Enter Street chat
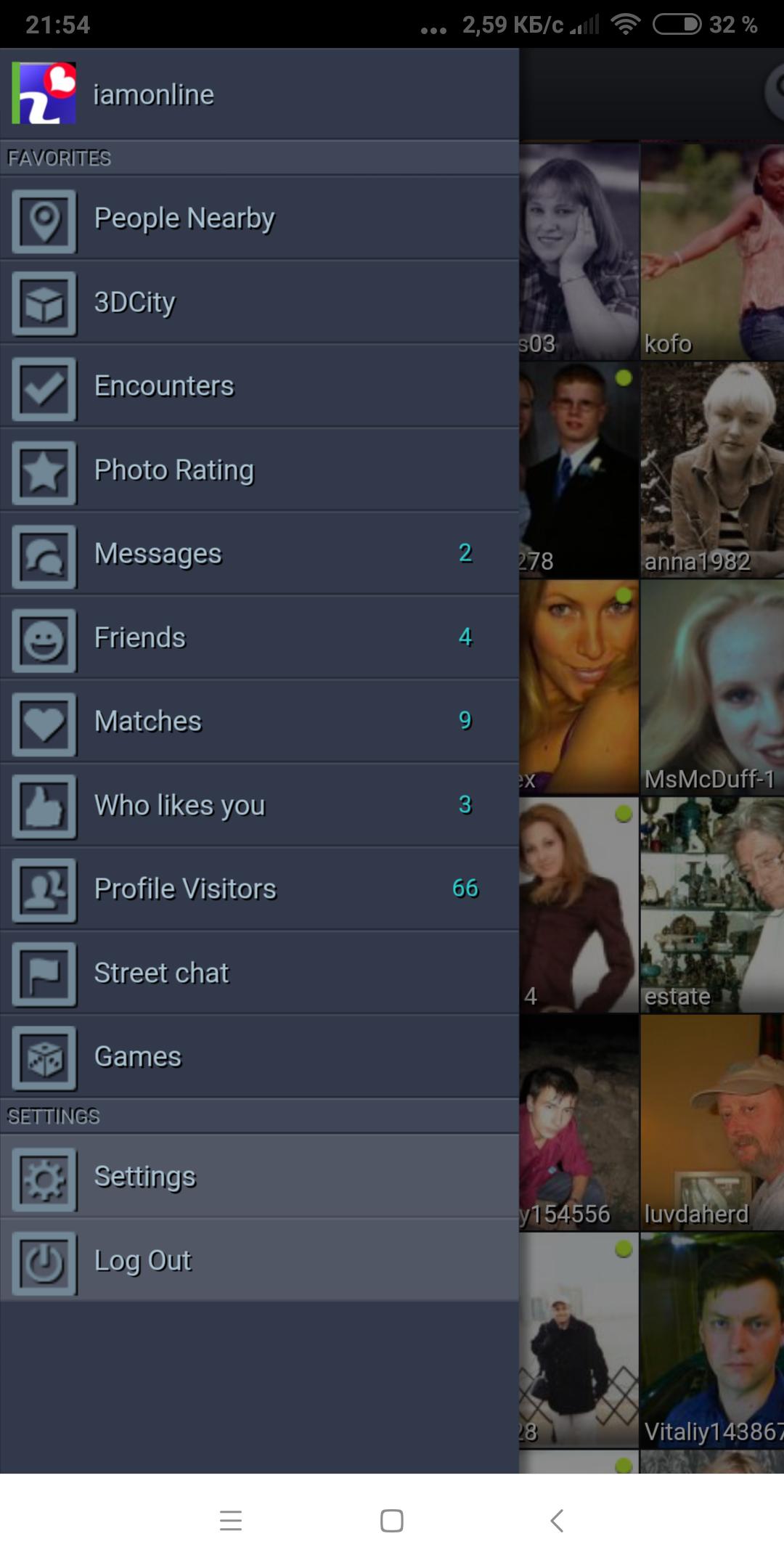784x1568 pixels. 258,973
